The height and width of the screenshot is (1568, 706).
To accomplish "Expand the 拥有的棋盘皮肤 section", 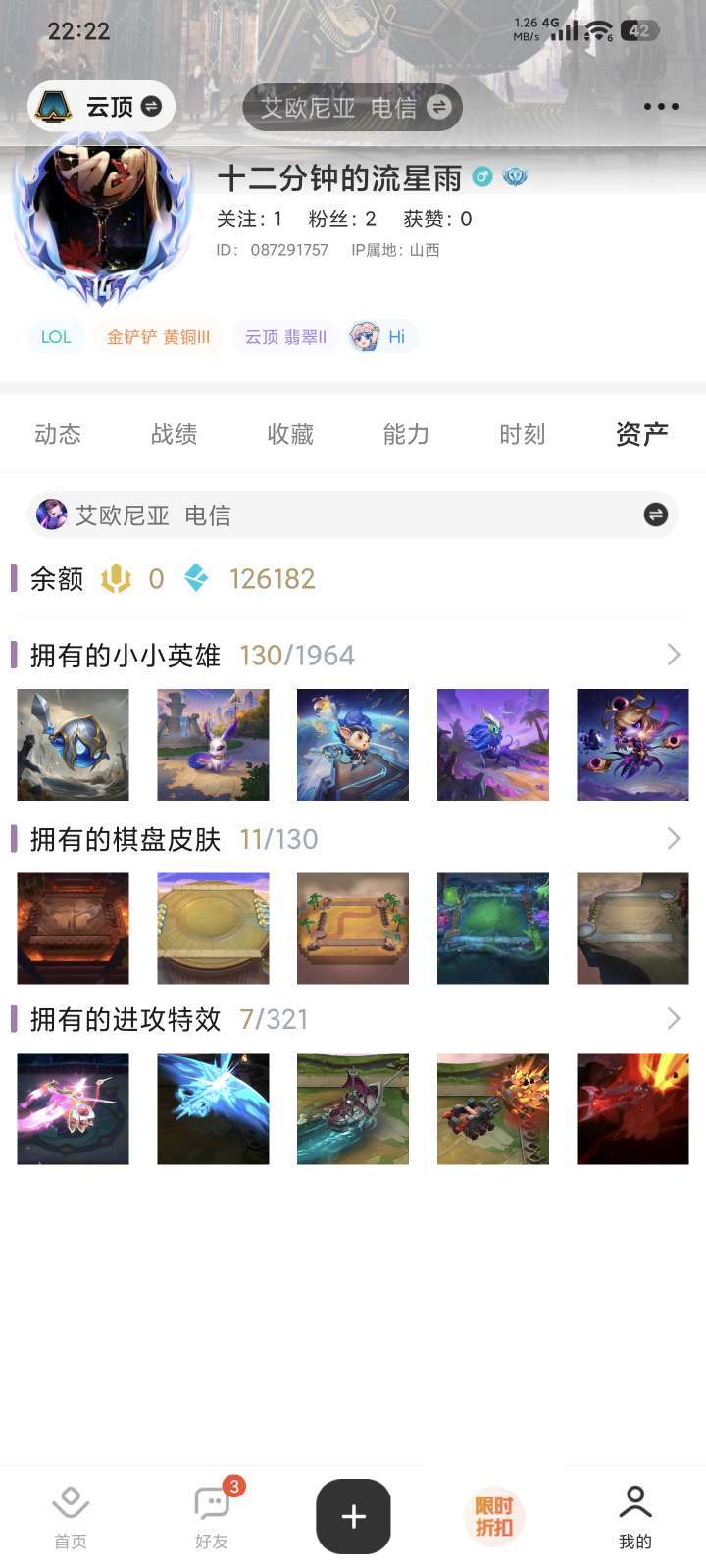I will point(673,839).
